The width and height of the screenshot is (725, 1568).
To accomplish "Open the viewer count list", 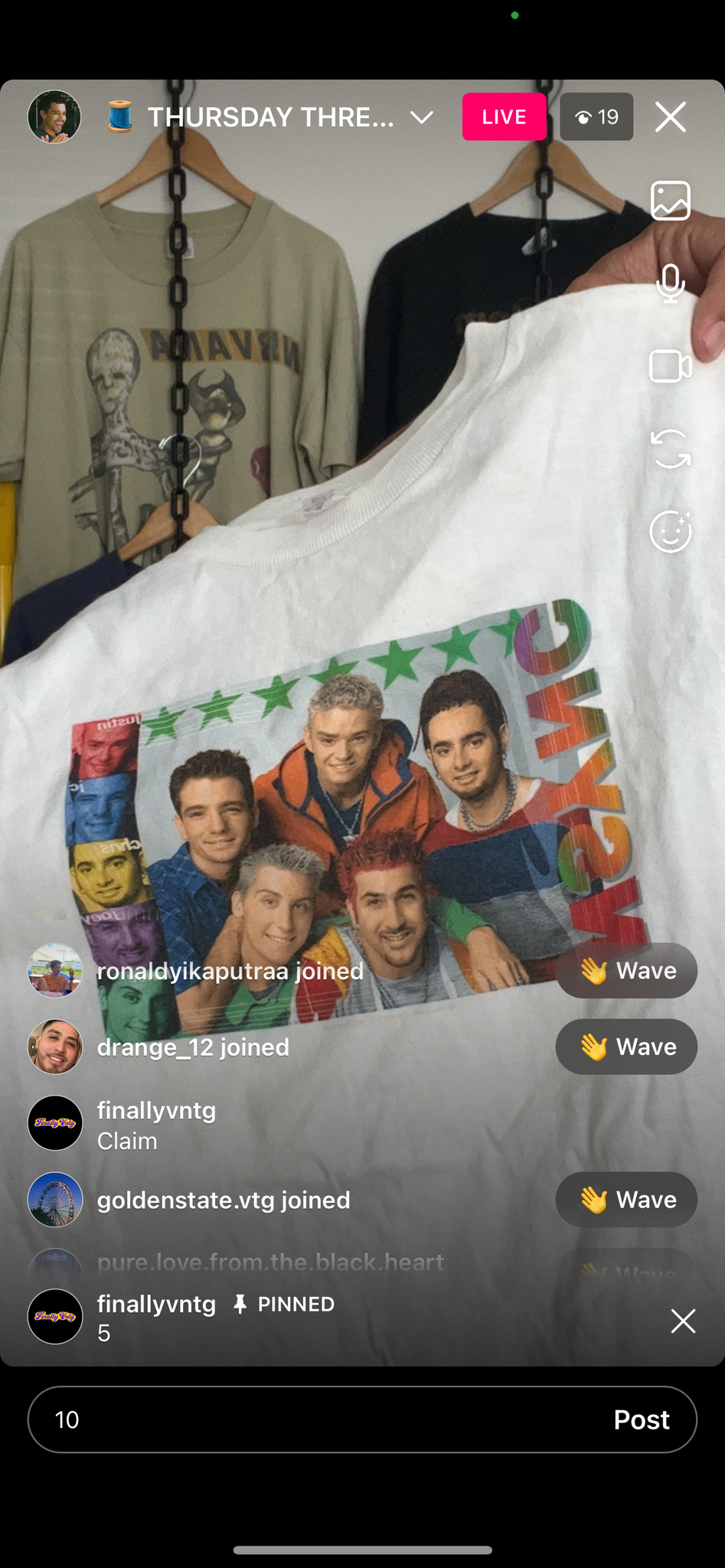I will click(x=596, y=117).
